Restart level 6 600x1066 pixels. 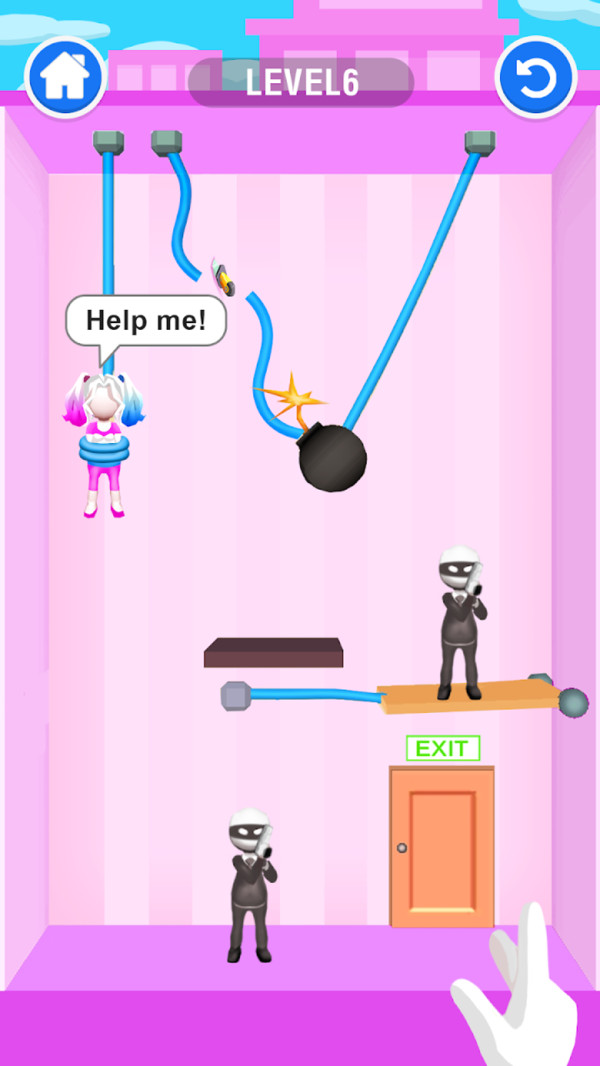click(536, 77)
